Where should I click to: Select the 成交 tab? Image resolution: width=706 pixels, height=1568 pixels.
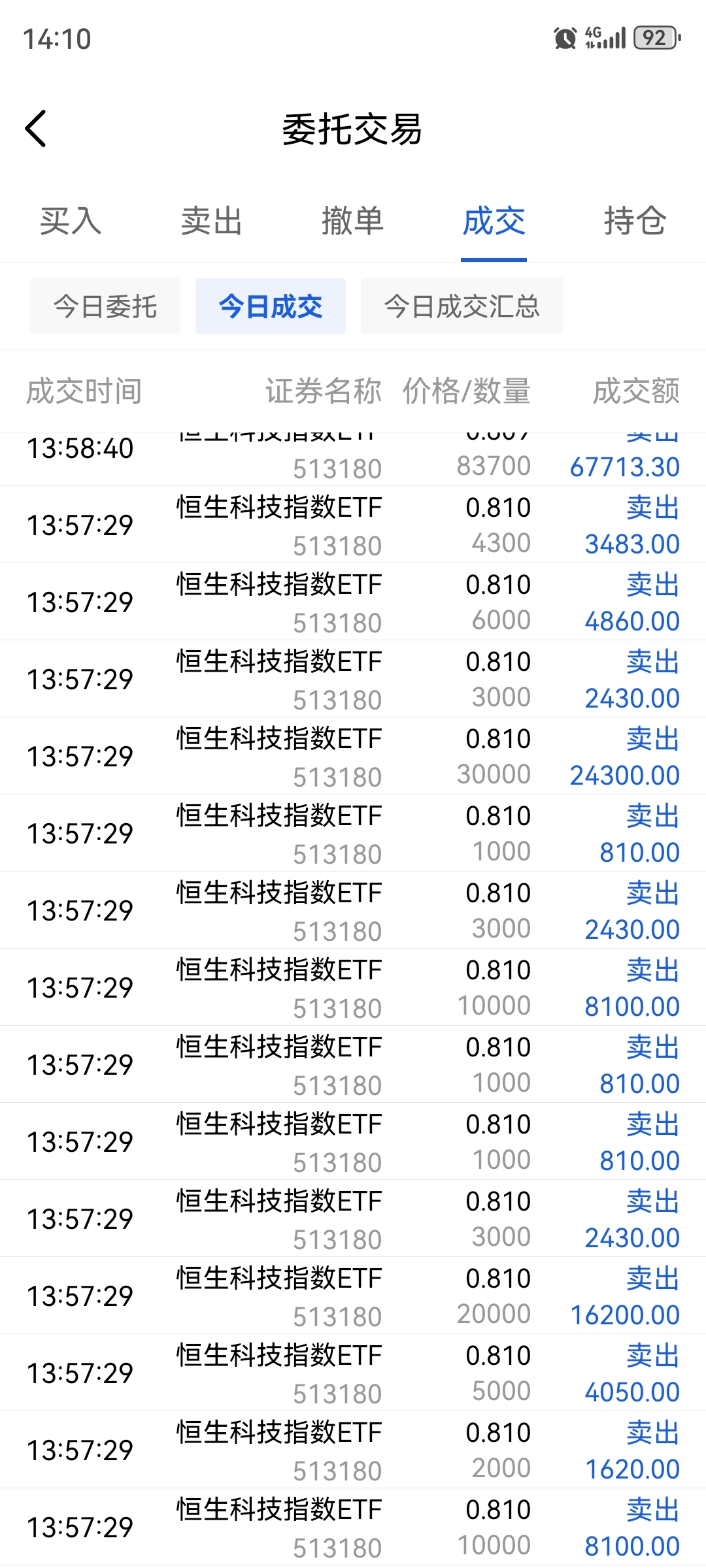click(x=494, y=221)
